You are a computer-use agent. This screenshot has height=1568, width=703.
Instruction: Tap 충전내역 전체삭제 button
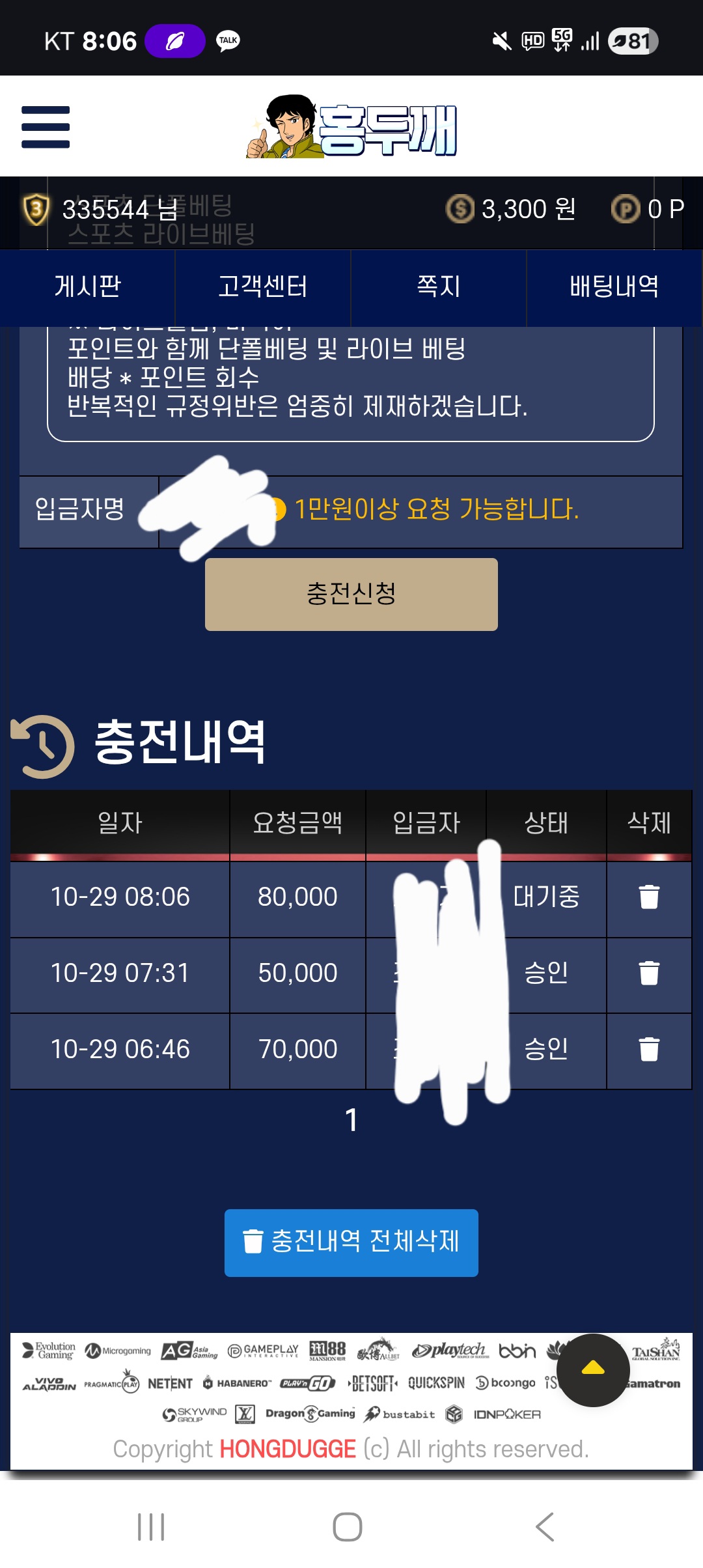click(x=351, y=1242)
